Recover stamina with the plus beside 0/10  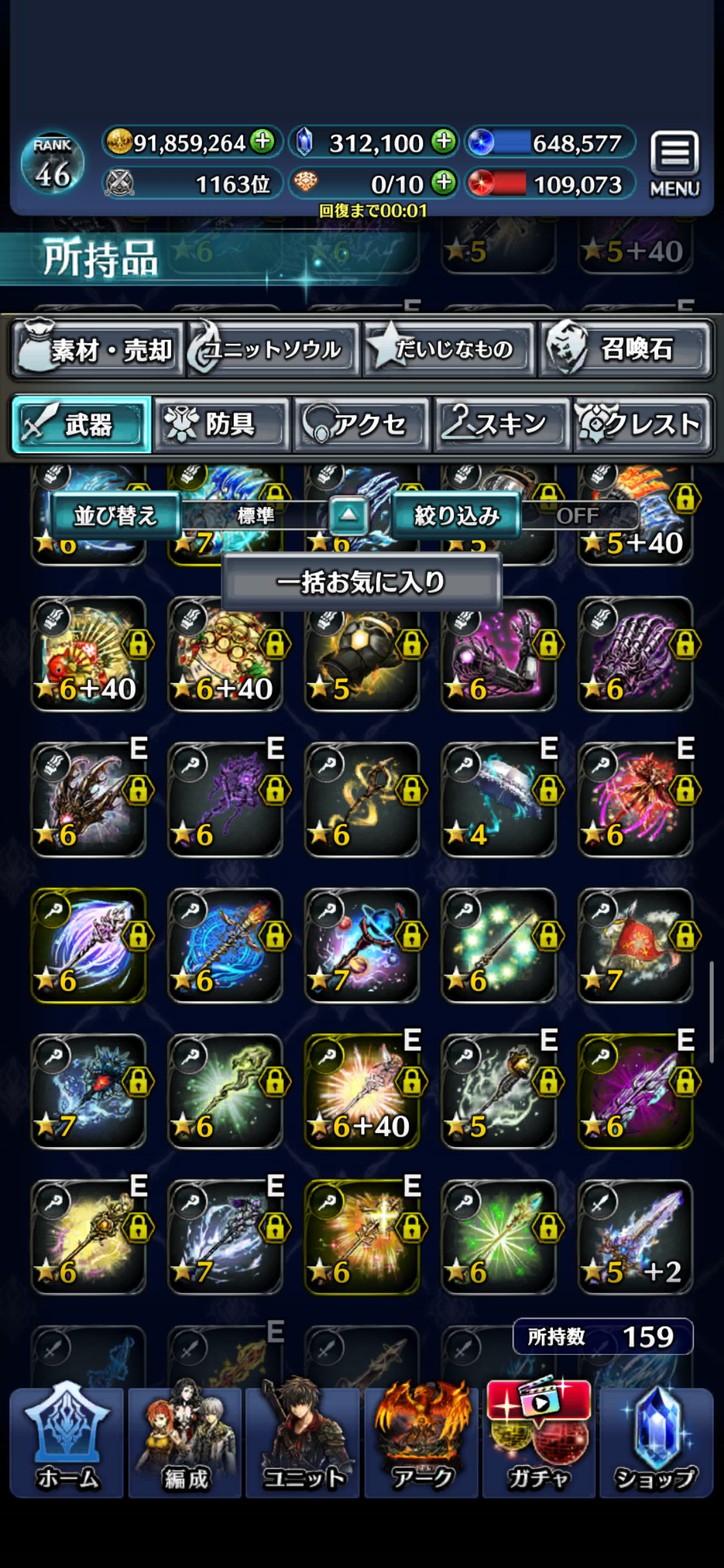click(x=443, y=183)
